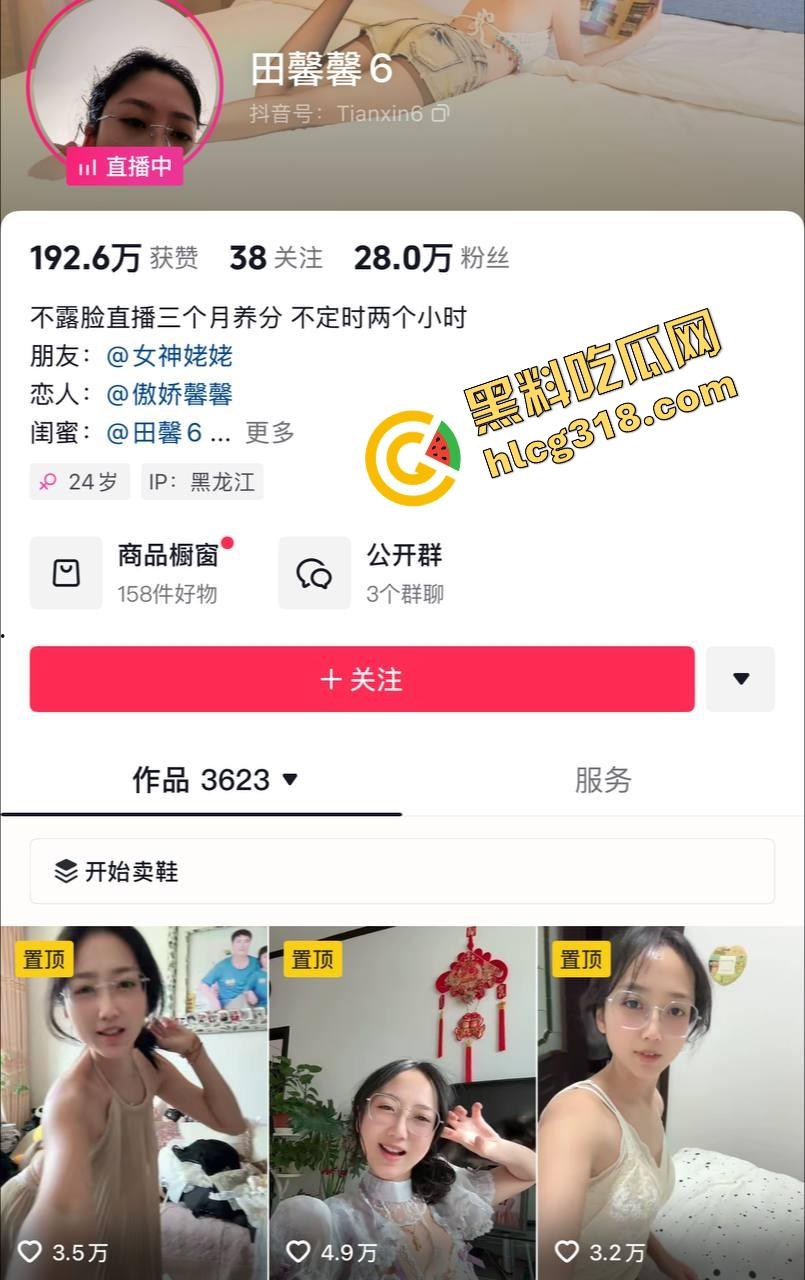Switch to the 服务 tab
The height and width of the screenshot is (1280, 805).
[x=603, y=780]
